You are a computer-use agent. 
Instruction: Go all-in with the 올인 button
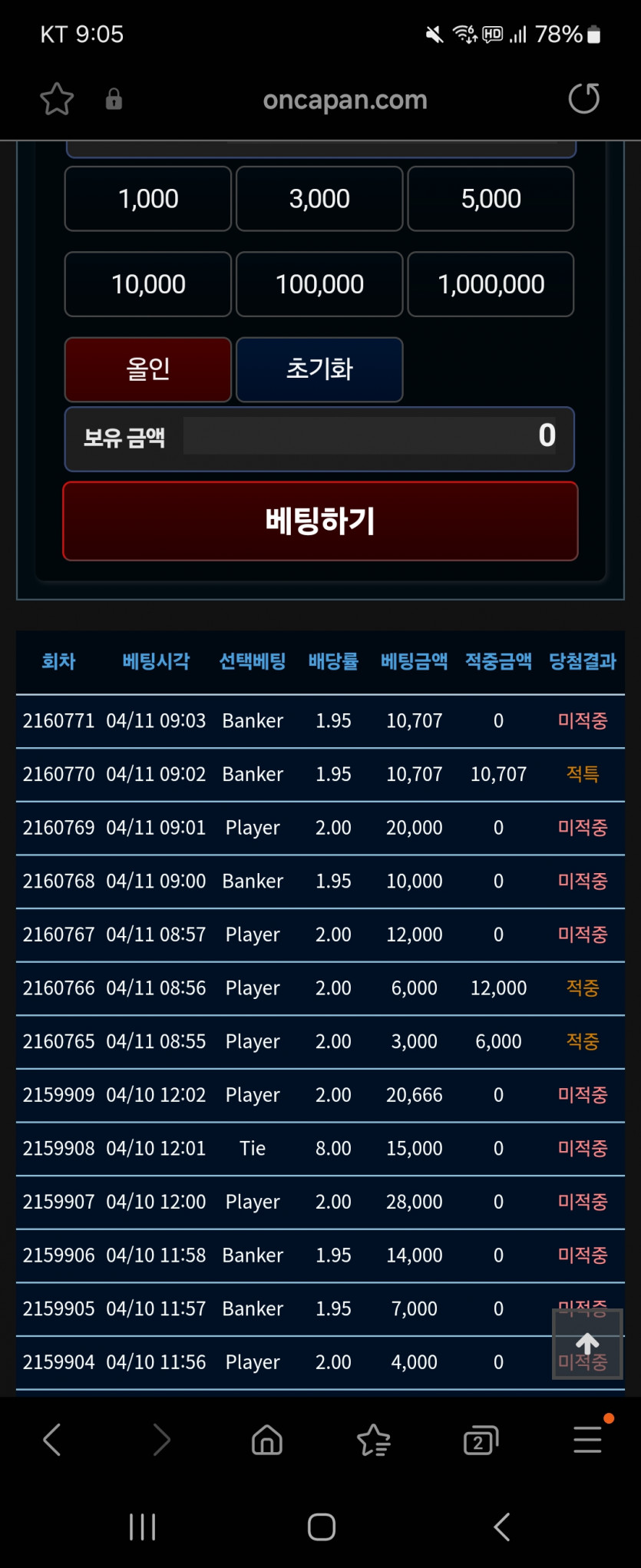click(147, 369)
